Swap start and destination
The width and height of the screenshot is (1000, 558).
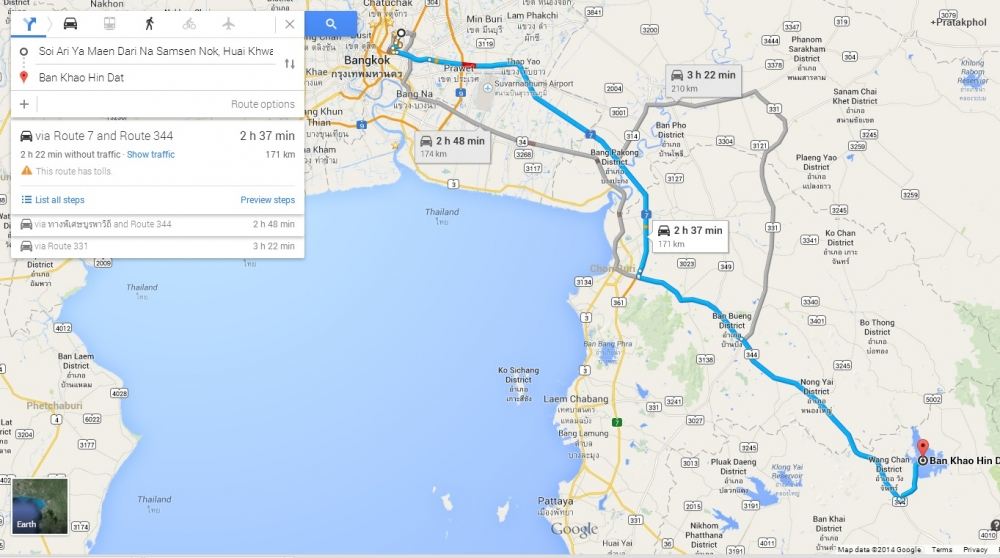(289, 63)
